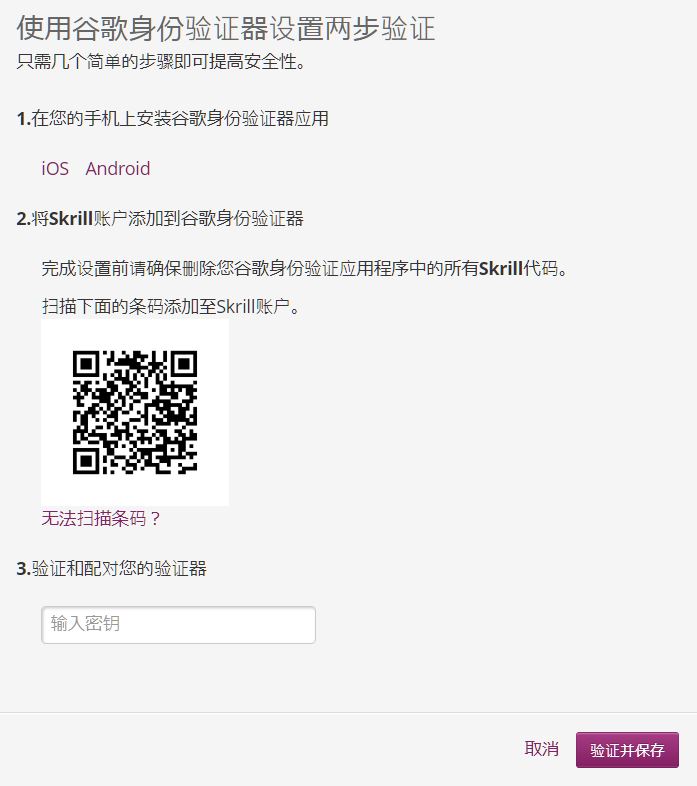This screenshot has height=786, width=697.
Task: Open the iOS download link
Action: [55, 168]
